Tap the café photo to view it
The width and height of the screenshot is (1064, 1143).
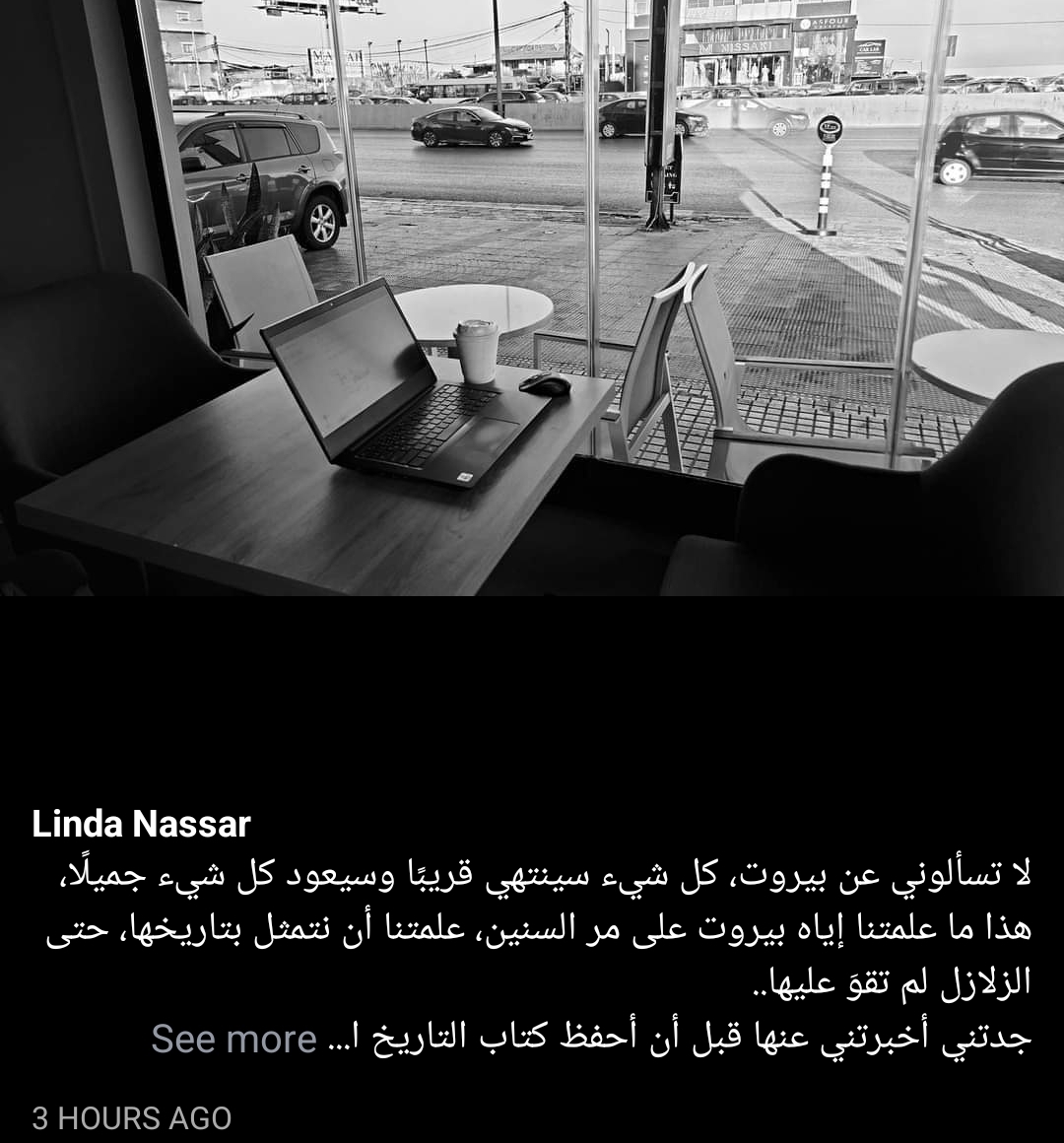point(532,298)
